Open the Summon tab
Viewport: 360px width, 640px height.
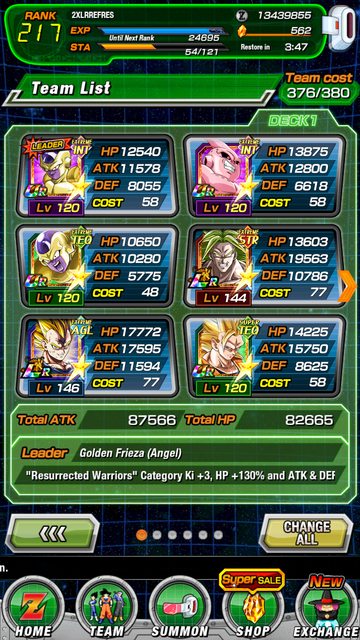pyautogui.click(x=180, y=608)
